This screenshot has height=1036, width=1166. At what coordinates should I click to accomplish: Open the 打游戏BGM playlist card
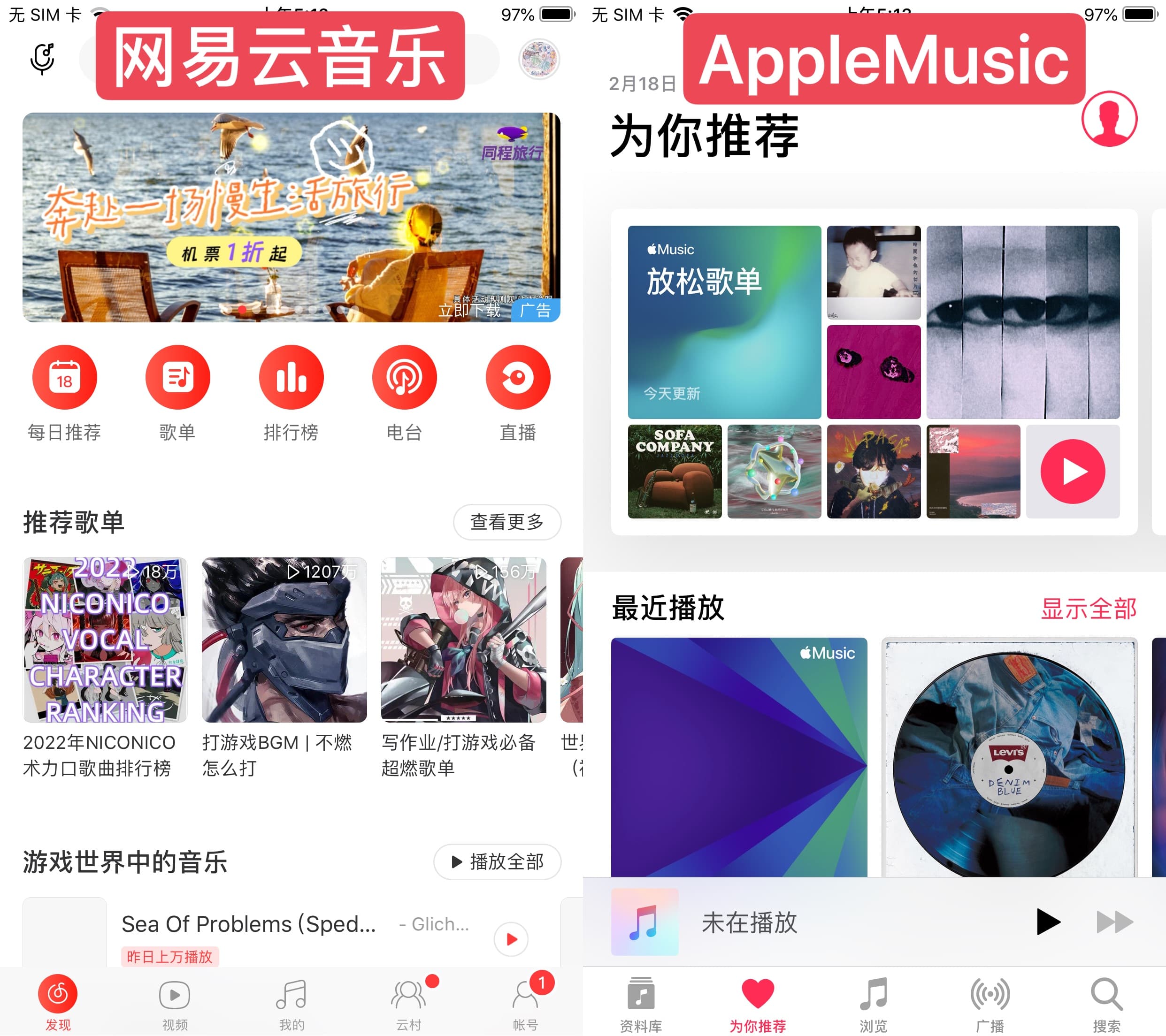(284, 640)
